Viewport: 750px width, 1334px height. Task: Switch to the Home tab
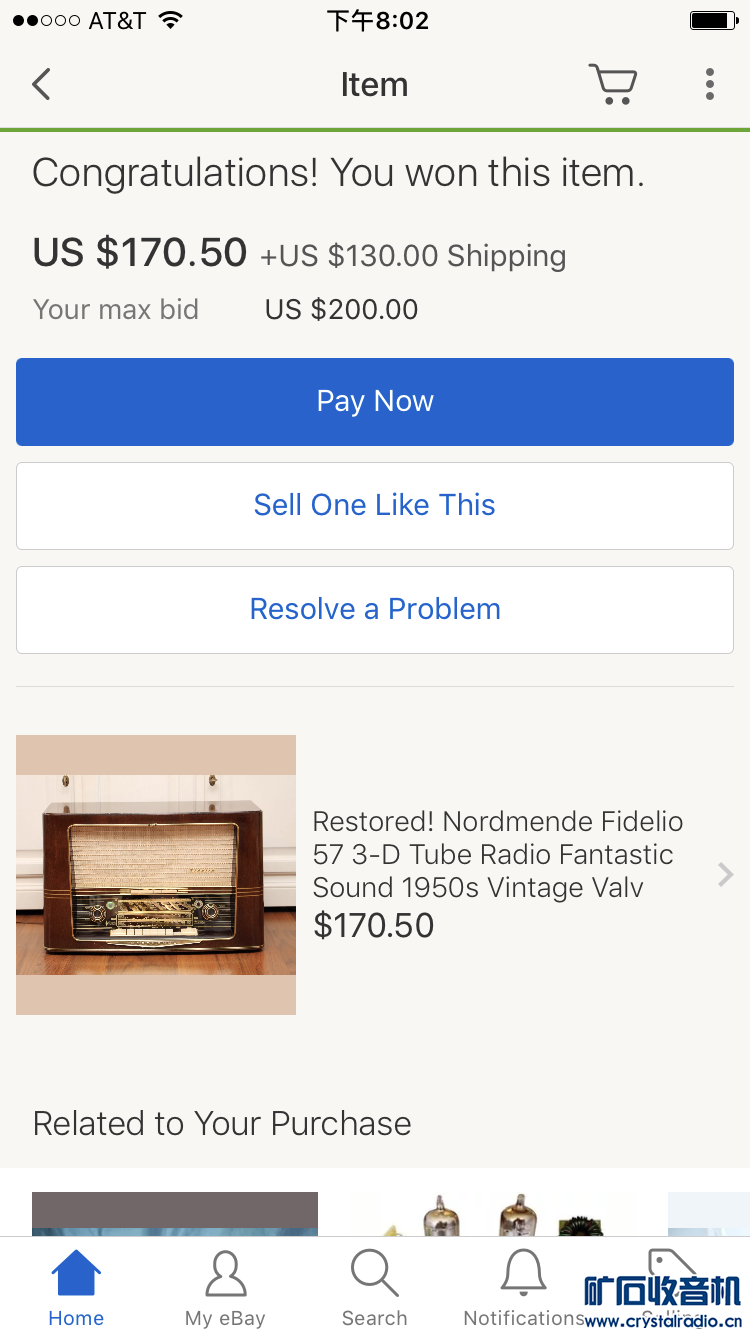tap(76, 1288)
